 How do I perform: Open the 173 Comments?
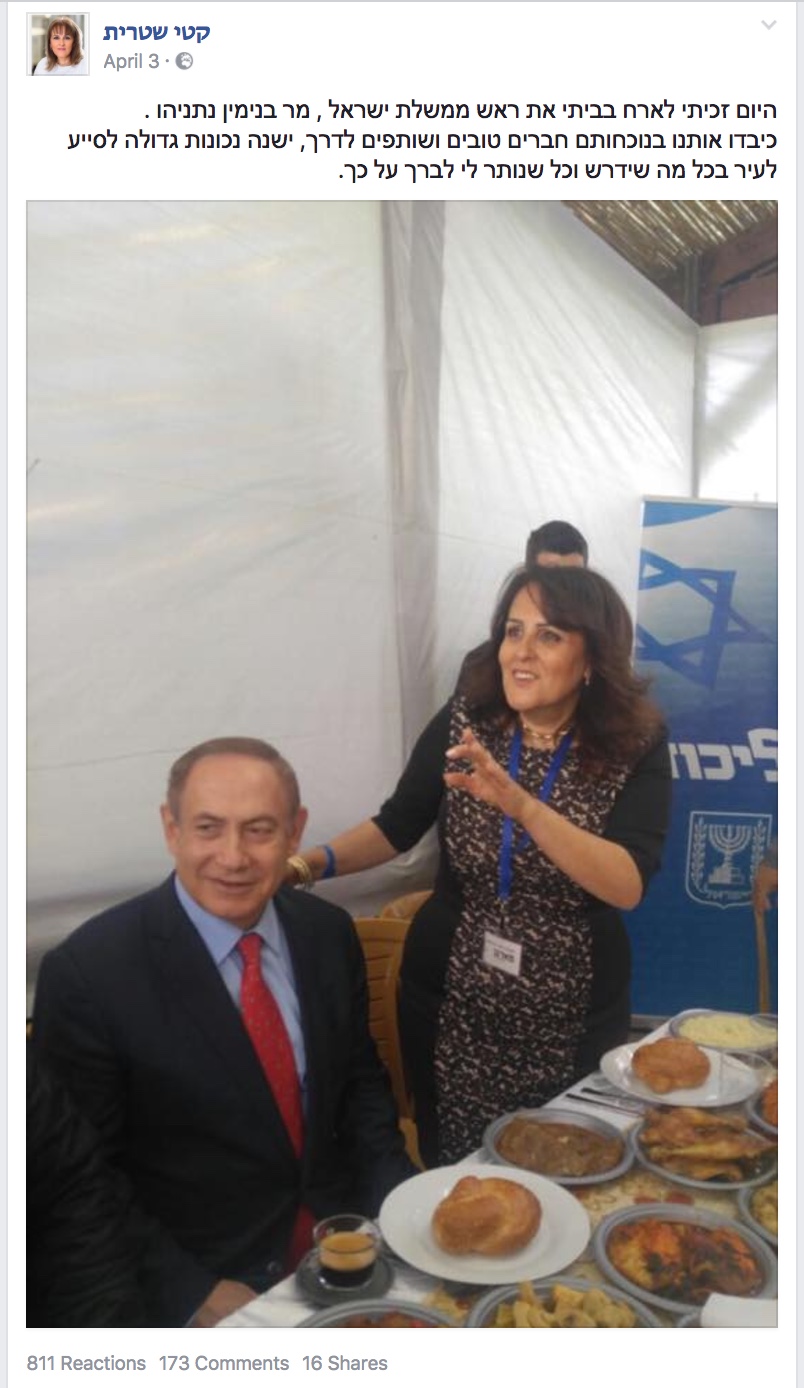(x=223, y=1363)
